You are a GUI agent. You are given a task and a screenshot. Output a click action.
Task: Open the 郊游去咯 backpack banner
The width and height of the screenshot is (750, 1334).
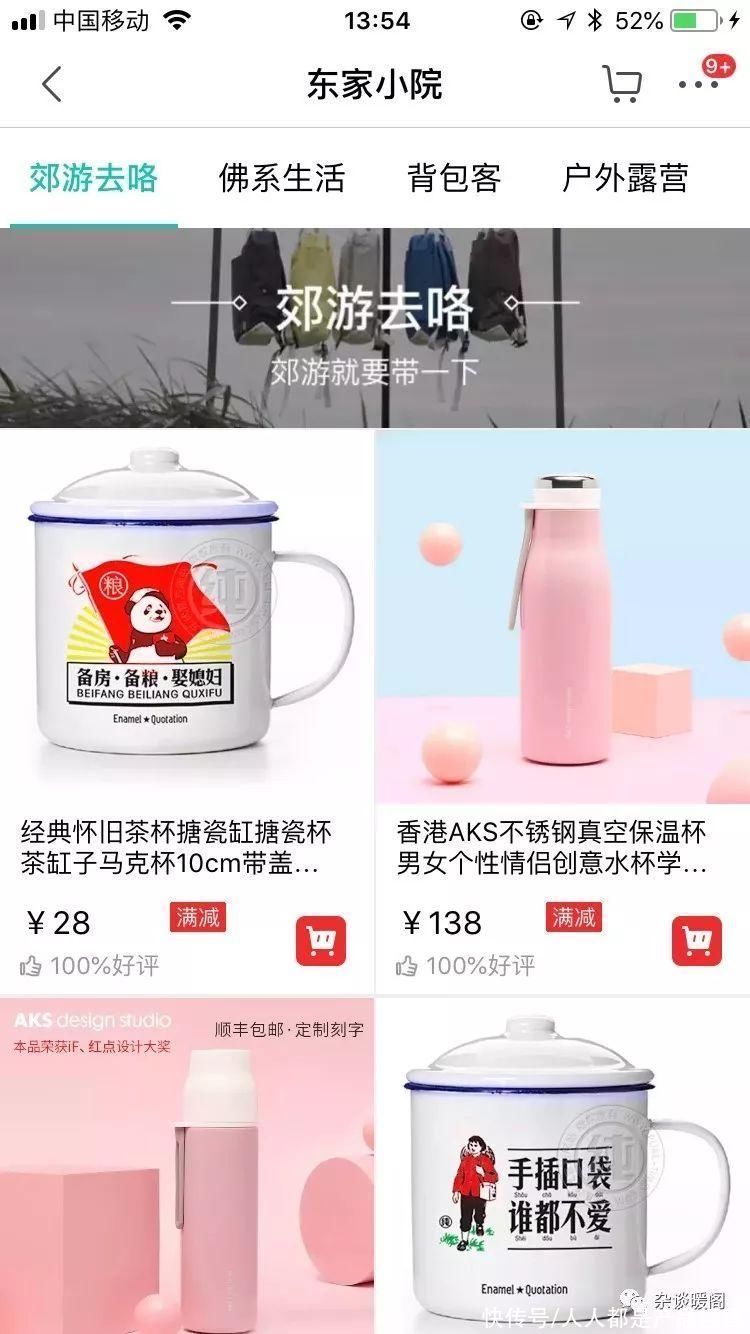[375, 328]
